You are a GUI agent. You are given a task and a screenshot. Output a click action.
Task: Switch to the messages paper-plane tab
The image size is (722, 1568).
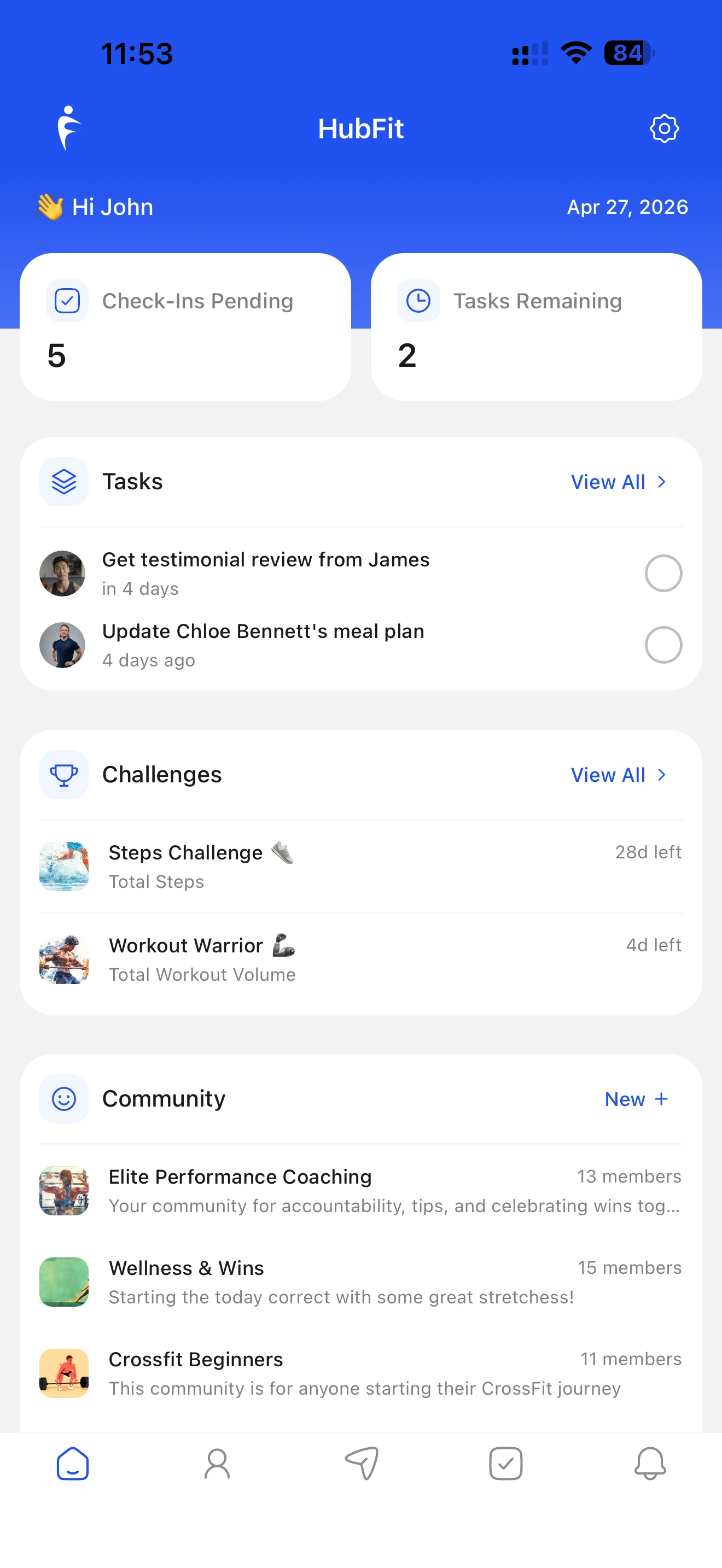(362, 1464)
